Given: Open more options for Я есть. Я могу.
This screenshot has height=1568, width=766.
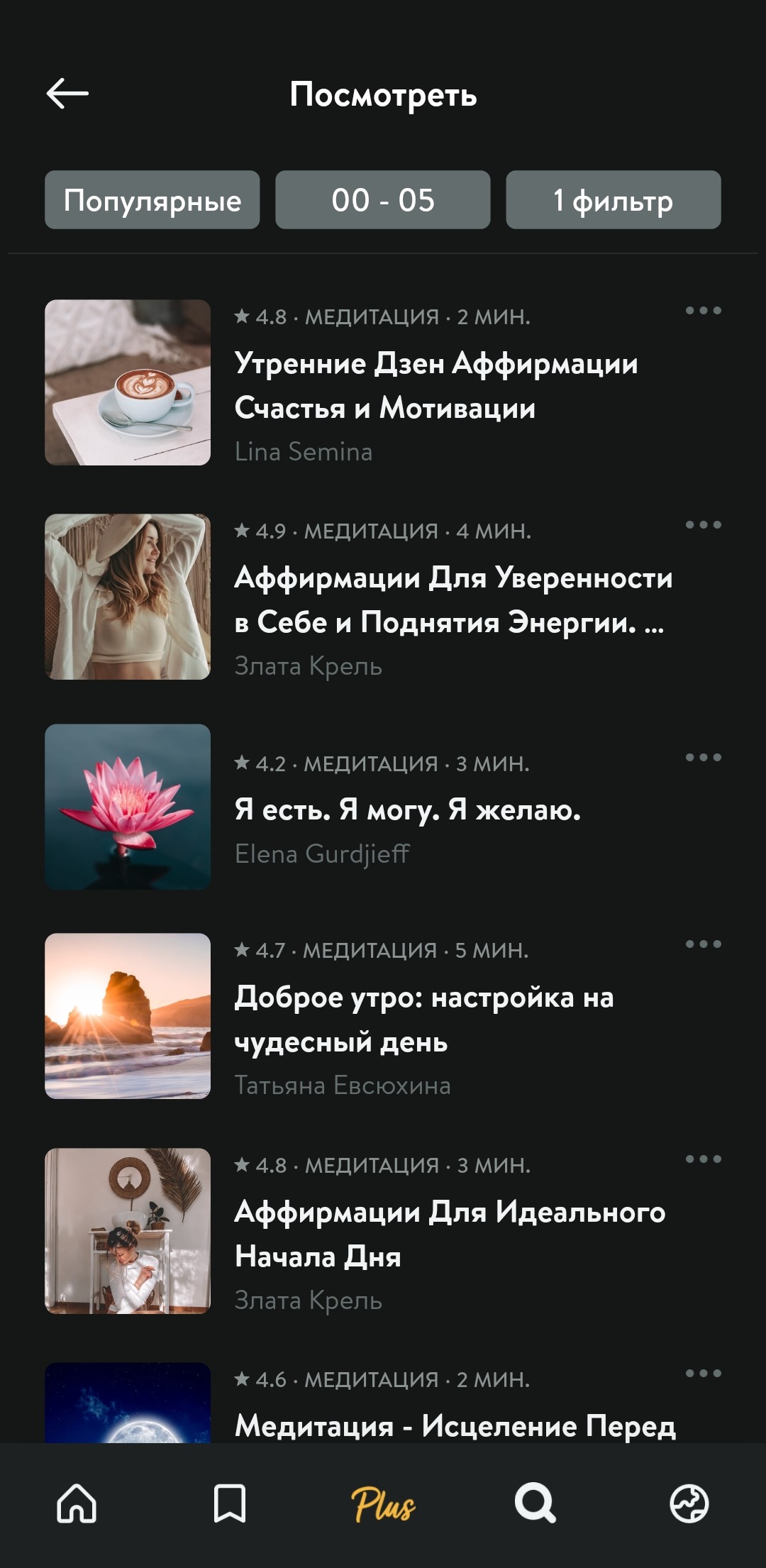Looking at the screenshot, I should point(703,758).
